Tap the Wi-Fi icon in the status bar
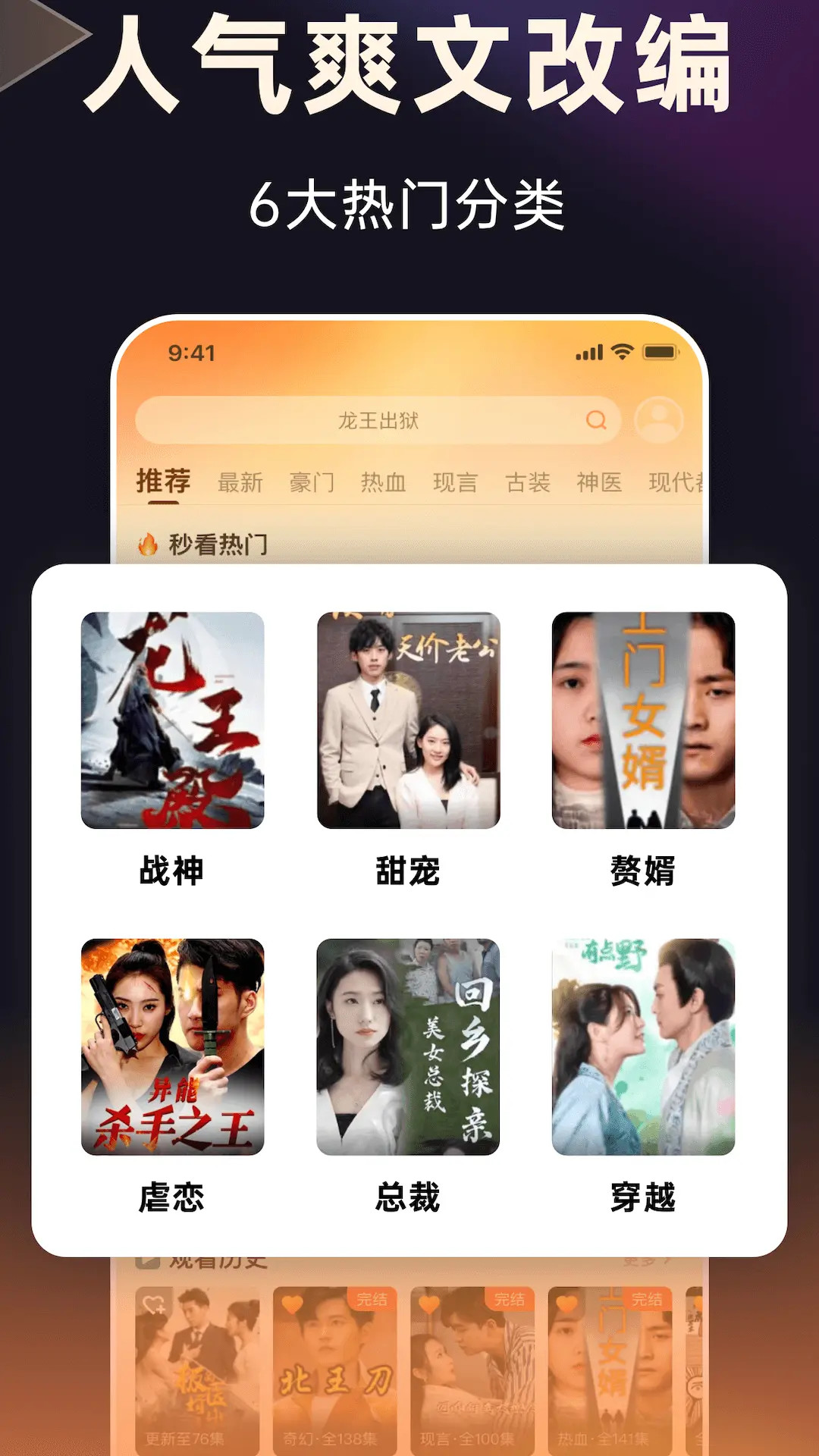Image resolution: width=819 pixels, height=1456 pixels. [x=620, y=352]
